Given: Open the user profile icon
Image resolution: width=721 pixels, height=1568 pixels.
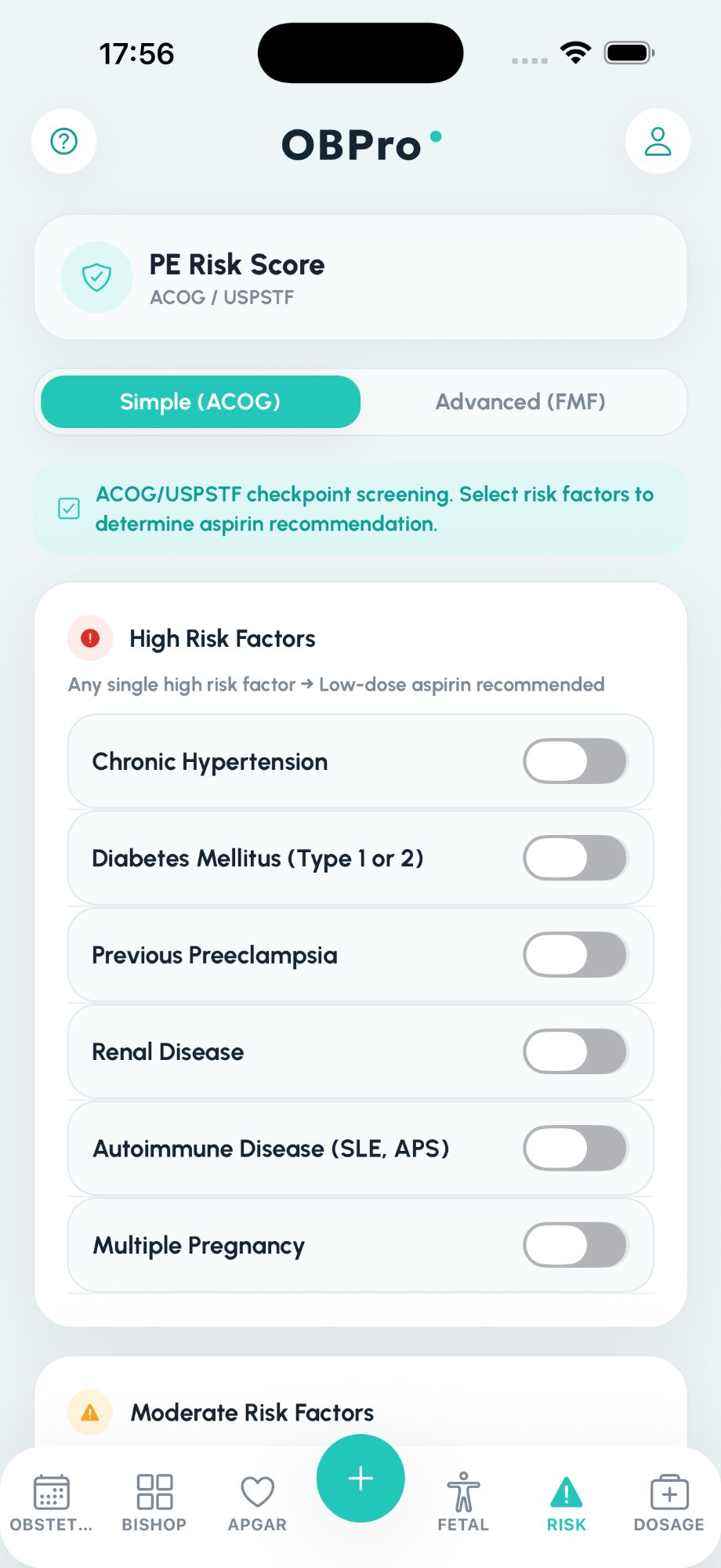Looking at the screenshot, I should tap(658, 141).
